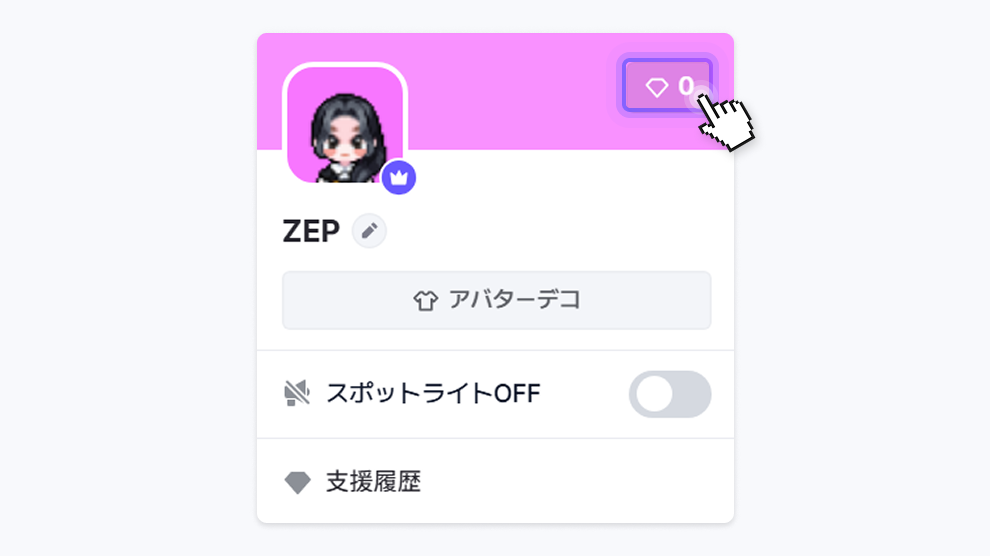This screenshot has width=990, height=556.
Task: Open the 支援履歴 row
Action: click(x=495, y=482)
